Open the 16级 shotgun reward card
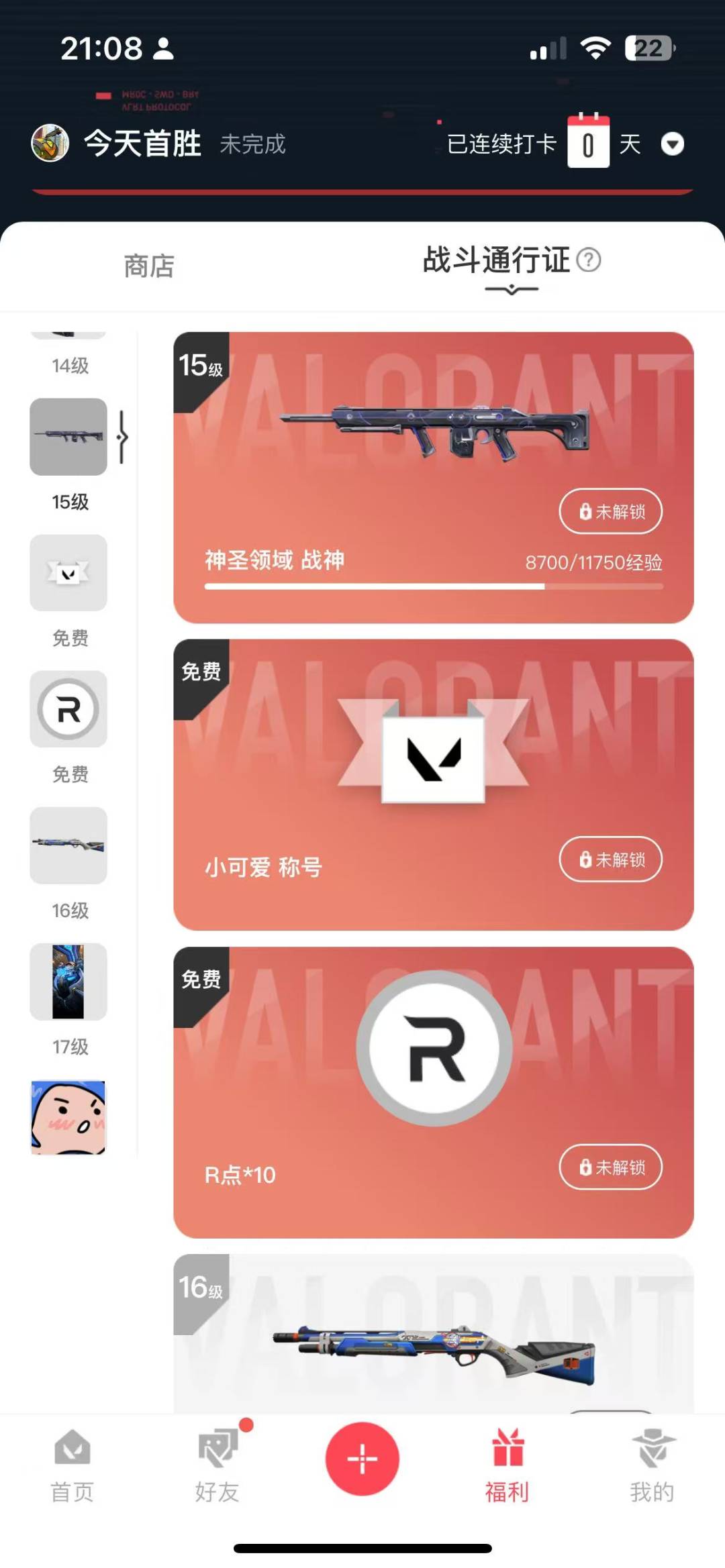725x1568 pixels. (434, 1334)
